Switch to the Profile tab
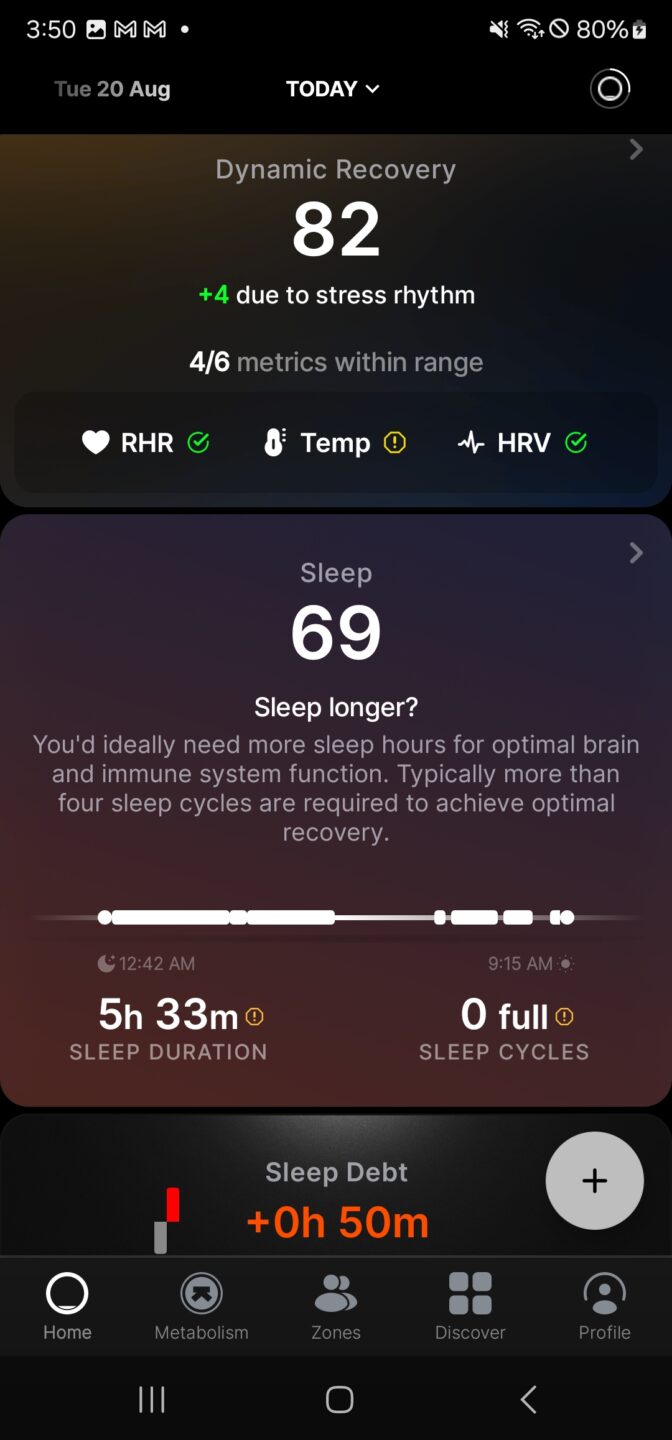 click(x=604, y=1306)
